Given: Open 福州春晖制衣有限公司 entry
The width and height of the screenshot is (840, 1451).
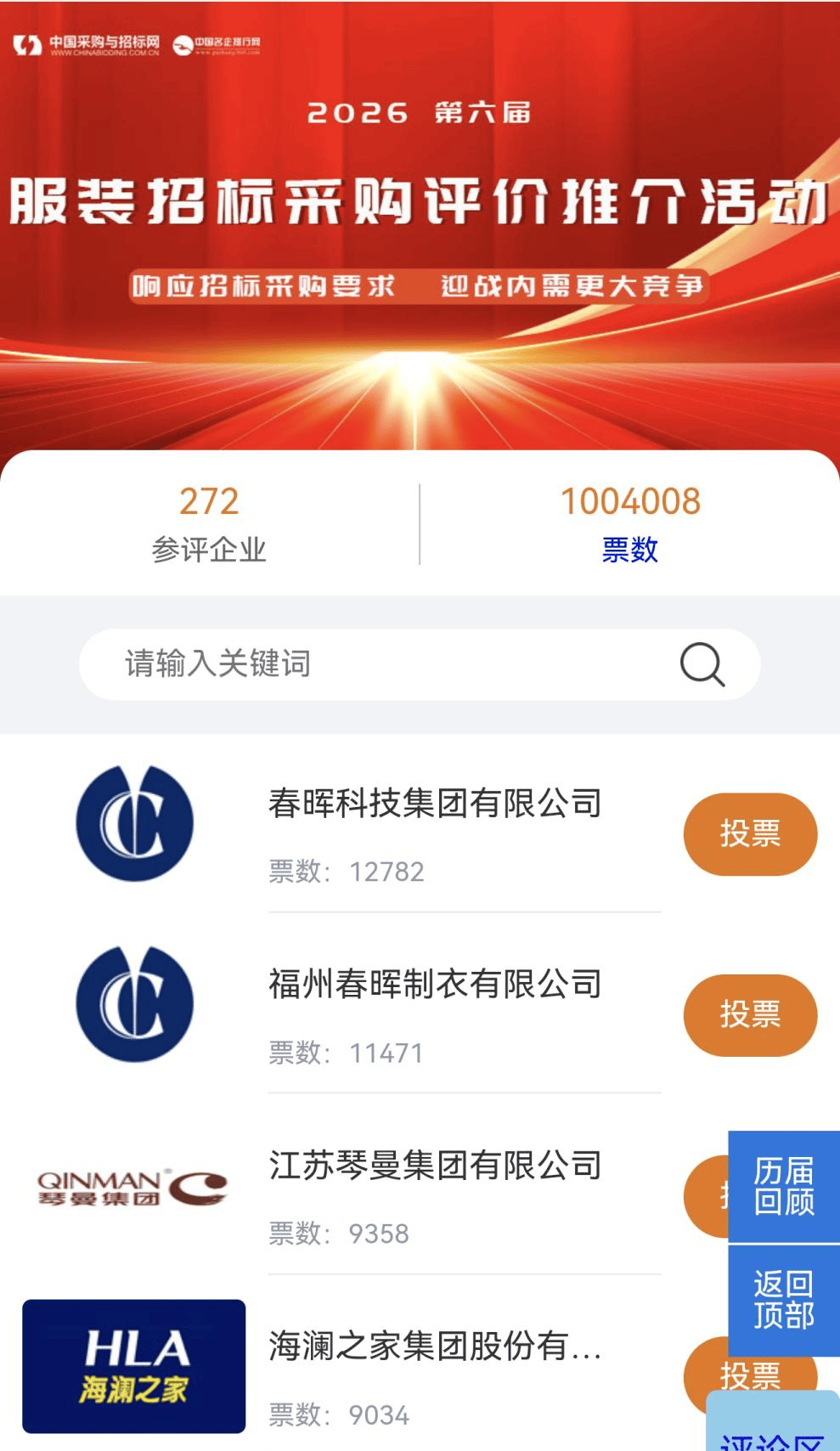Looking at the screenshot, I should (435, 985).
